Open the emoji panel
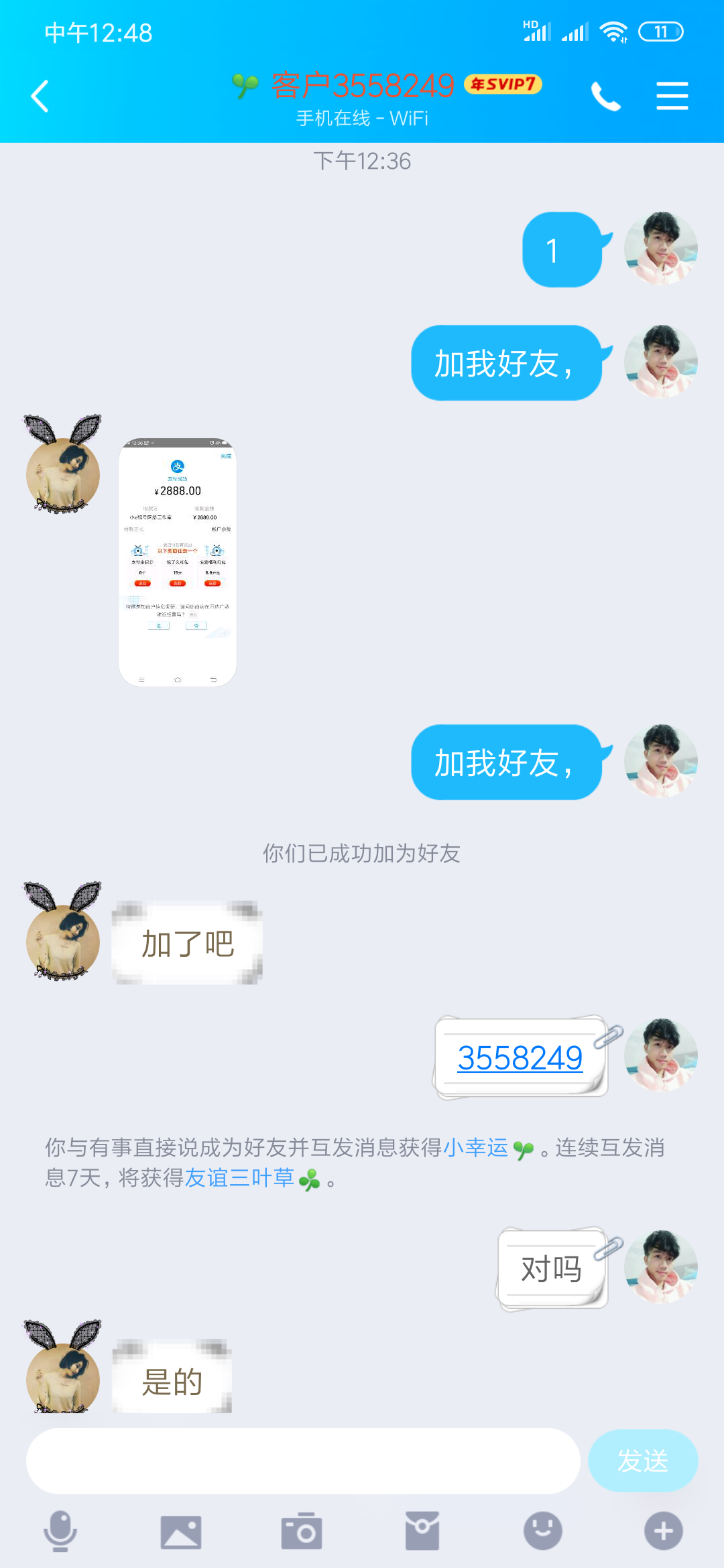This screenshot has width=724, height=1568. tap(543, 1531)
